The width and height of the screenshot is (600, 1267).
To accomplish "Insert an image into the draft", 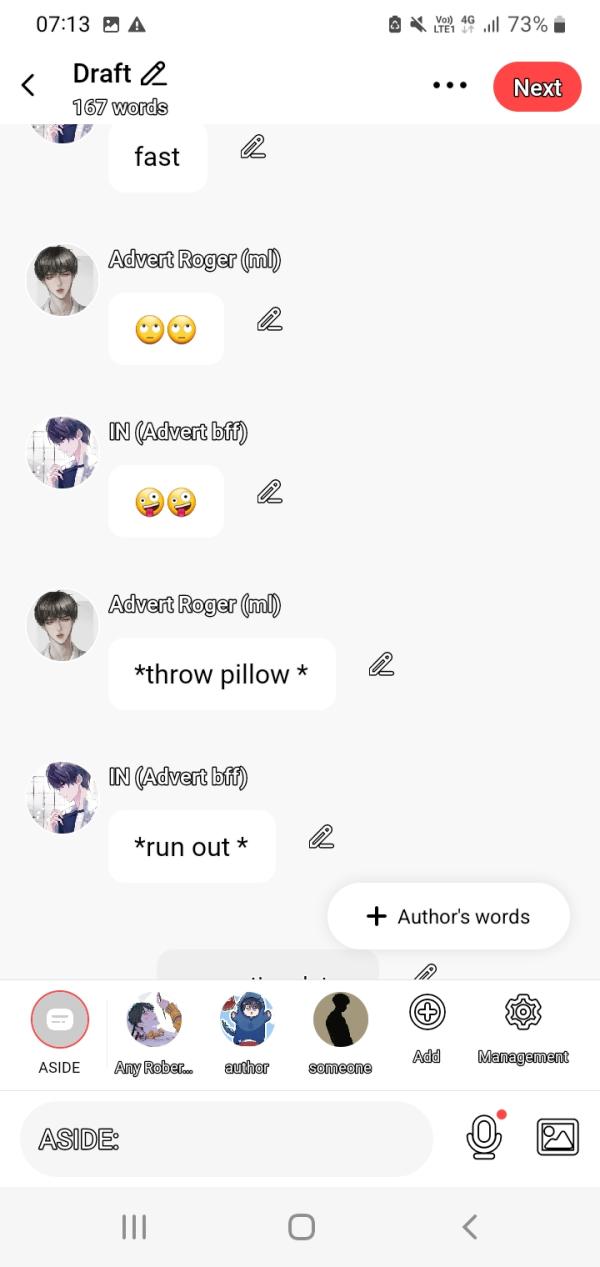I will pos(557,1137).
